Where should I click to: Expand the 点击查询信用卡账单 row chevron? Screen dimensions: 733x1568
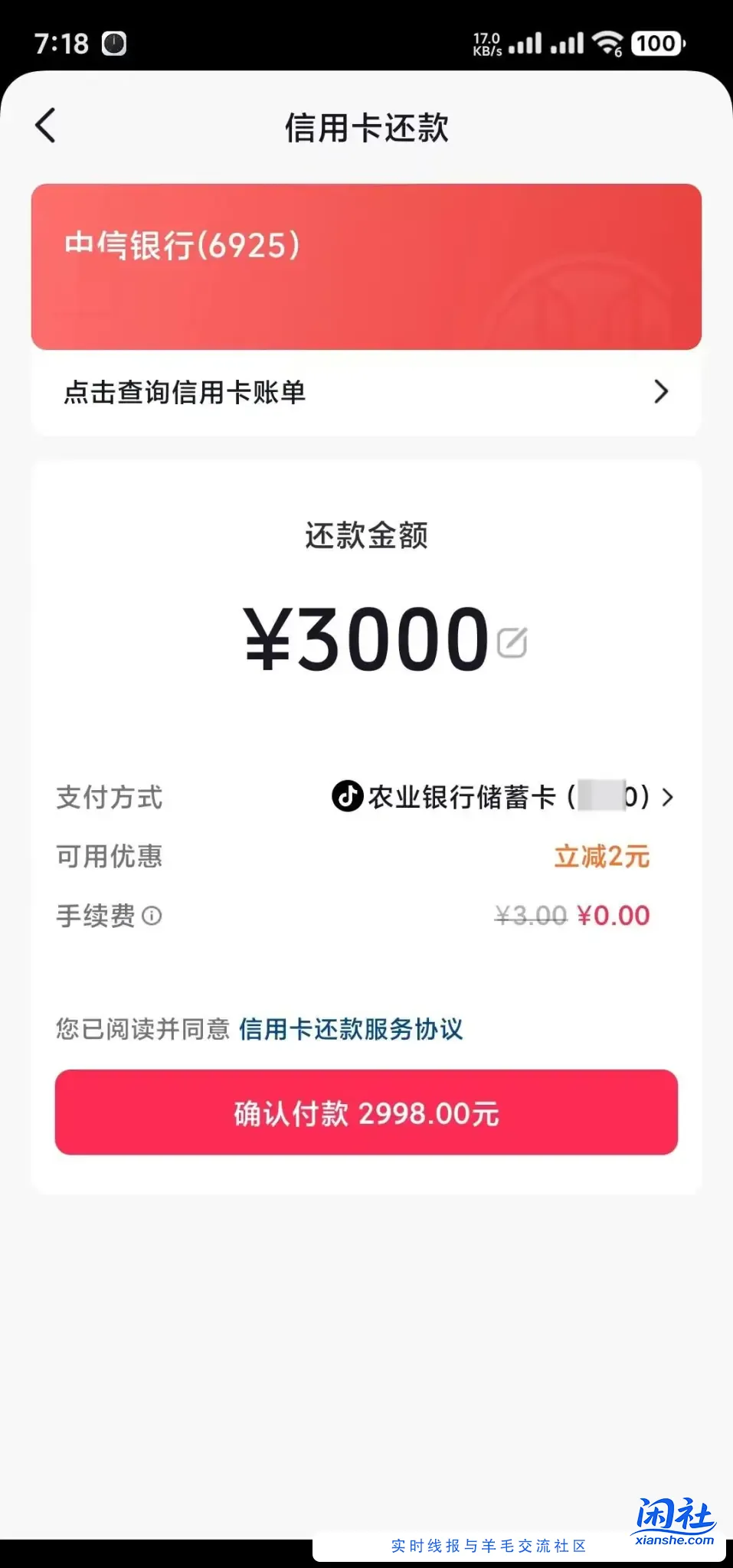(x=662, y=392)
